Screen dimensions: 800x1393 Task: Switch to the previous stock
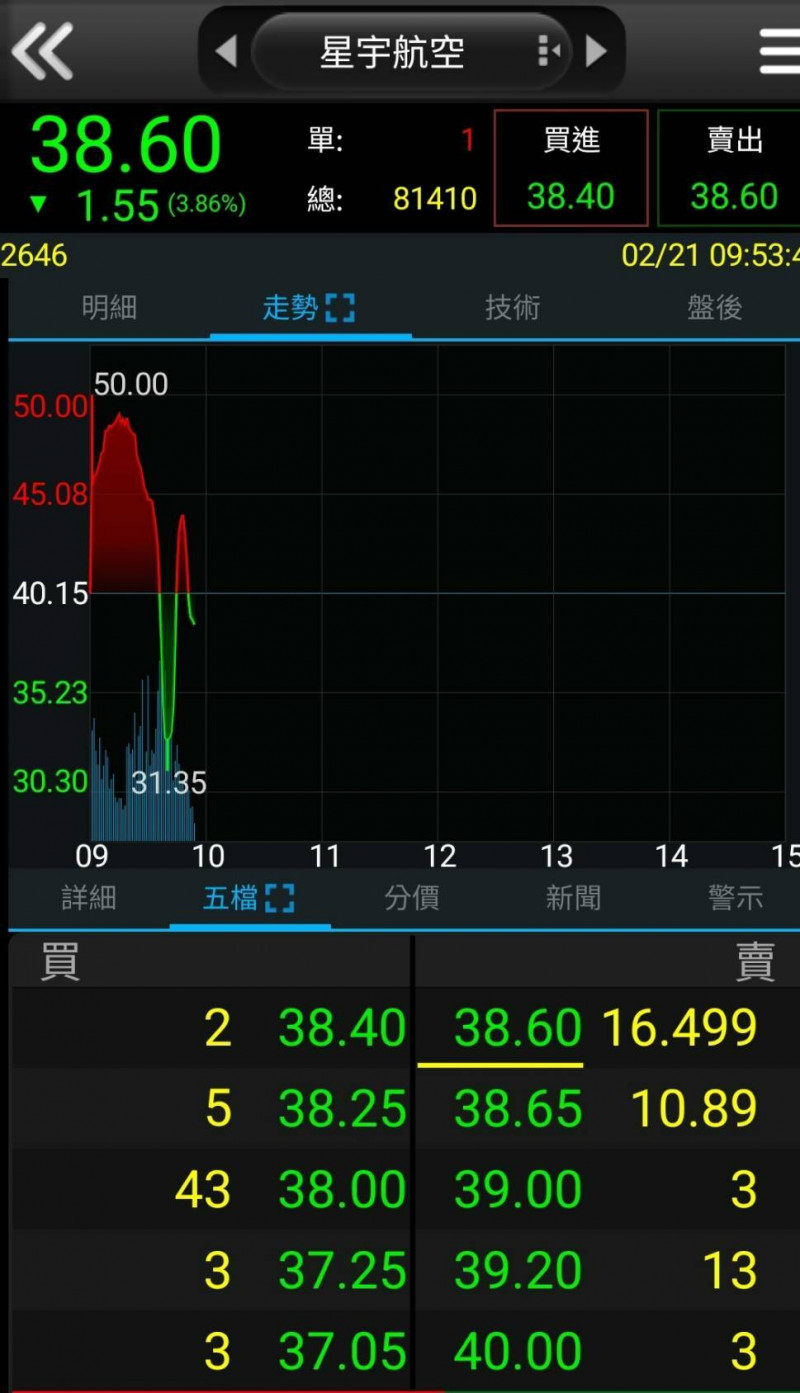(226, 51)
